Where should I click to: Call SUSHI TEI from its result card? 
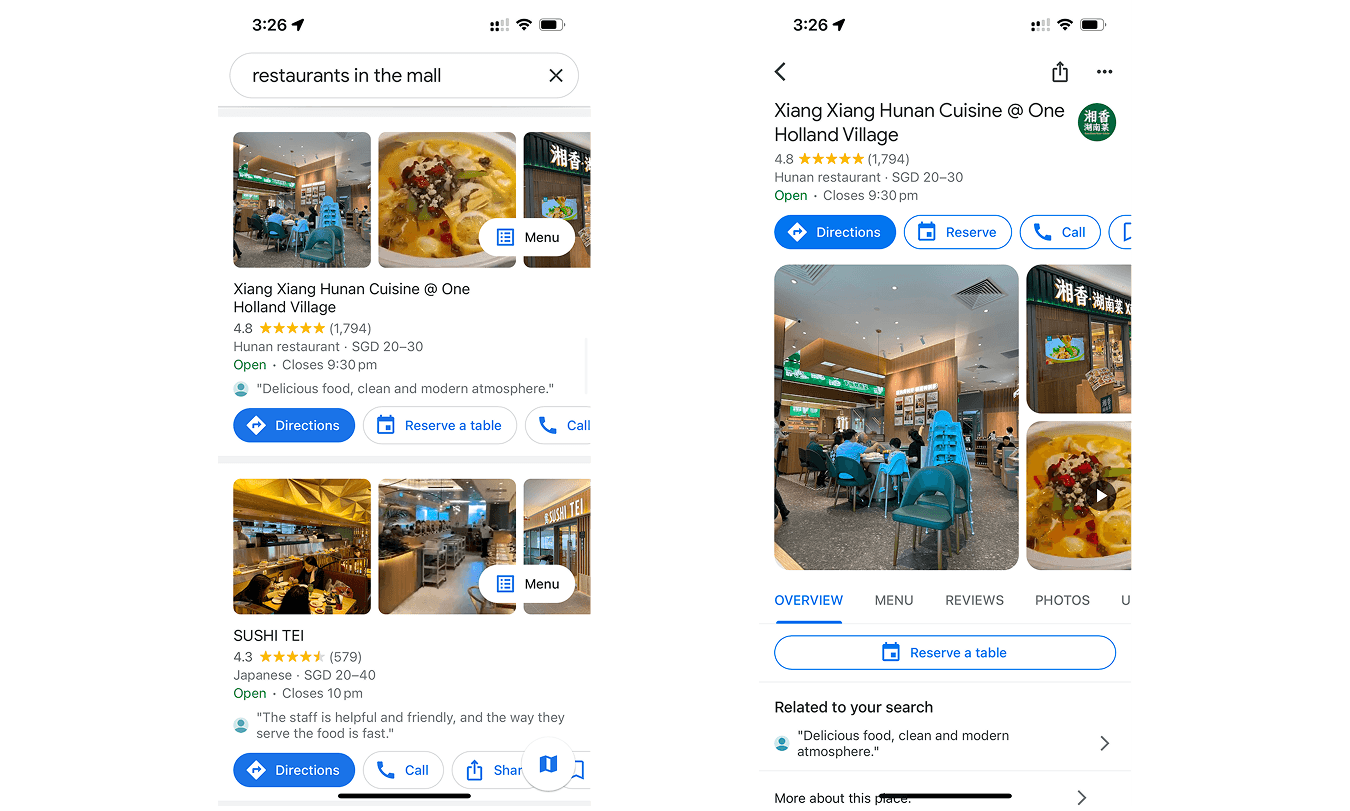pyautogui.click(x=403, y=770)
